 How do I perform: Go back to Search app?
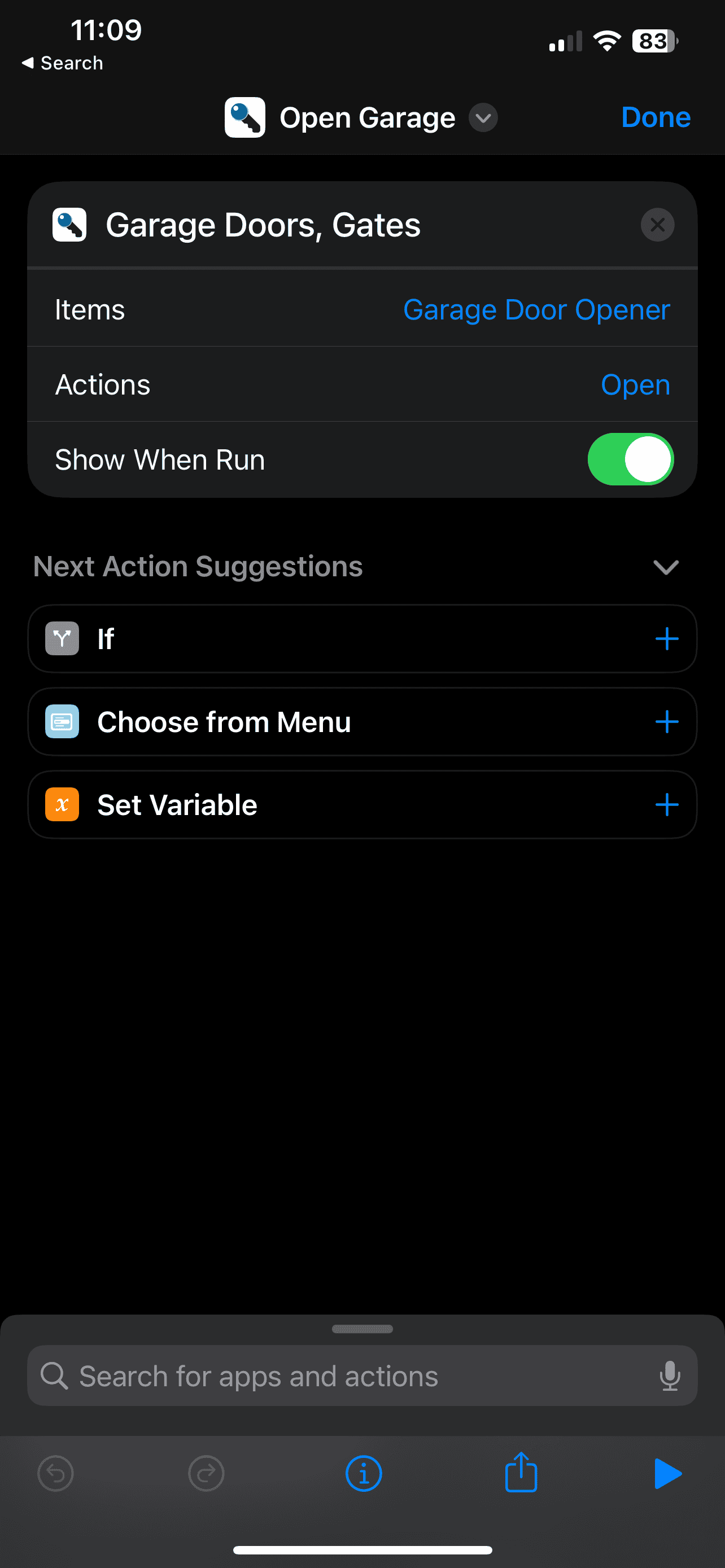coord(62,63)
